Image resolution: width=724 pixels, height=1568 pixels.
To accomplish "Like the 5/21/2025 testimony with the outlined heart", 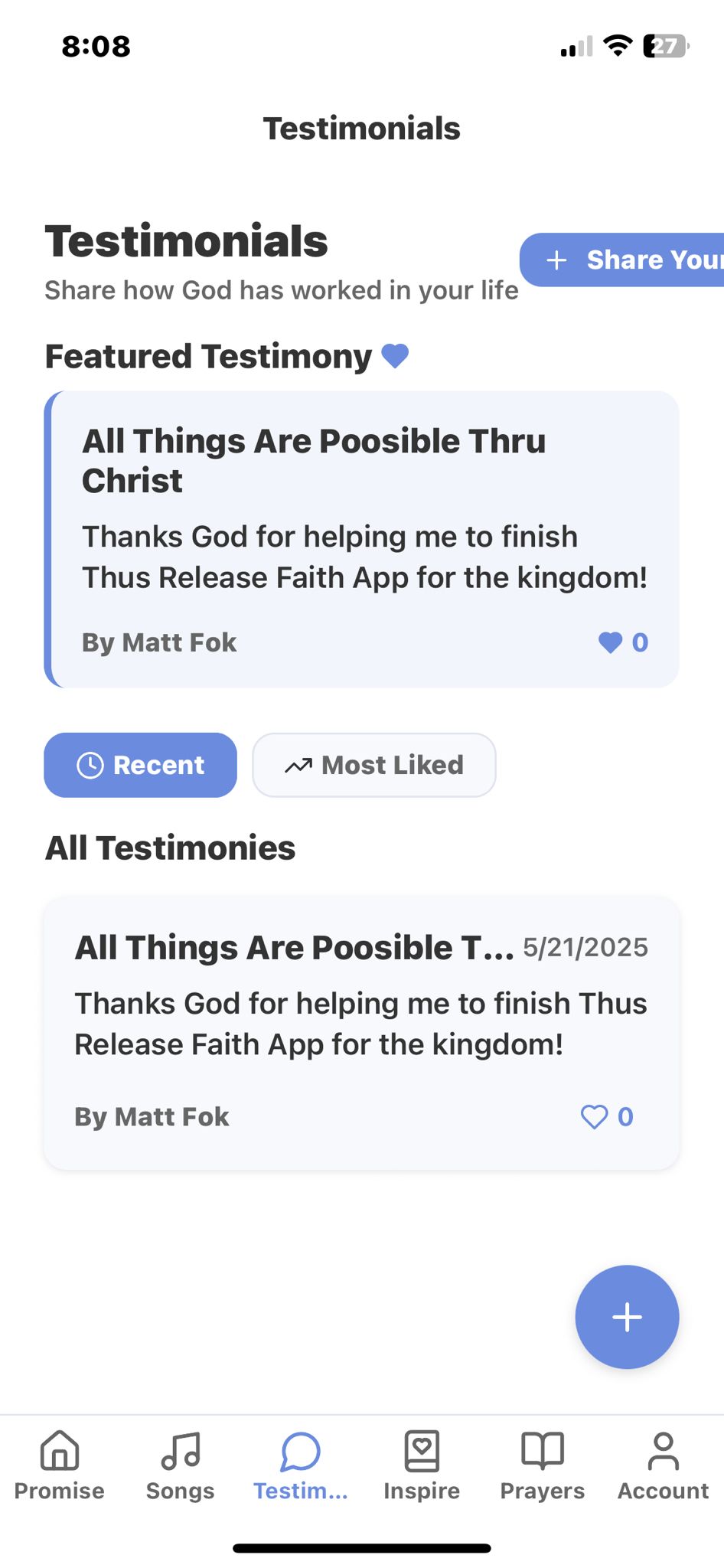I will click(x=595, y=1117).
